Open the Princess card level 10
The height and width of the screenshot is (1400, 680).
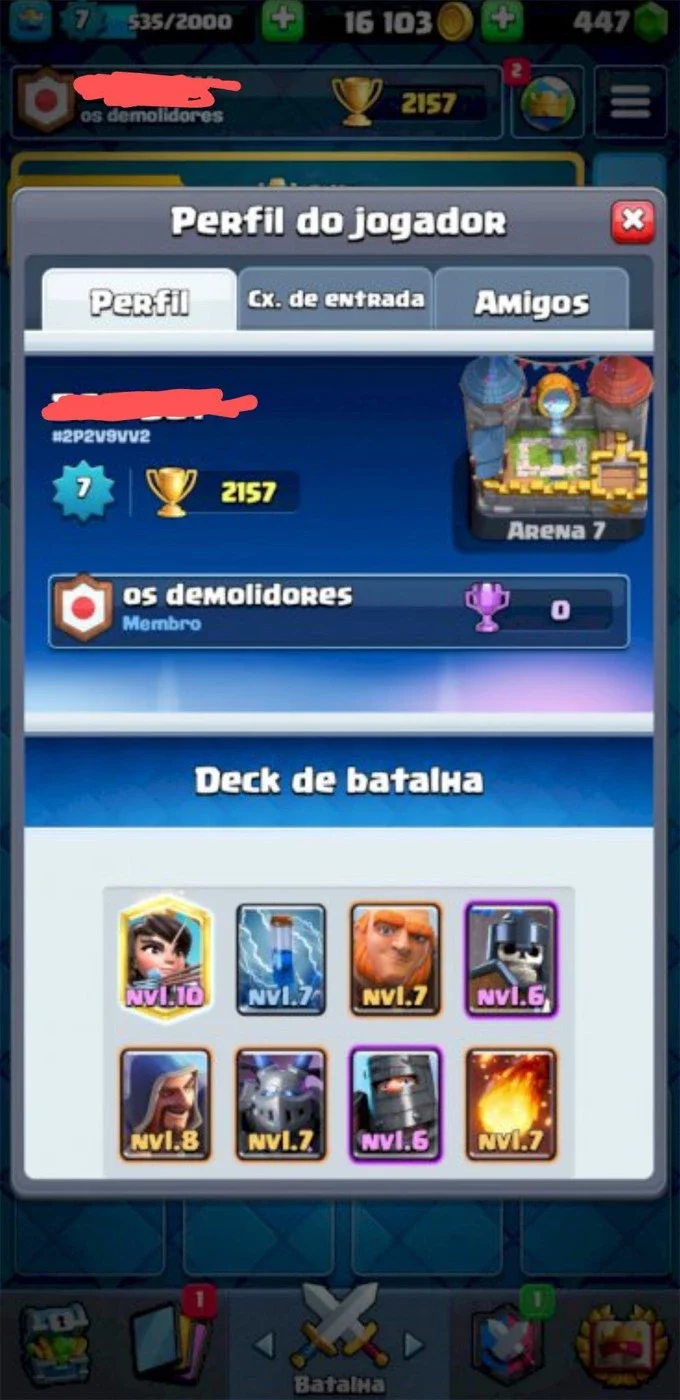click(165, 959)
